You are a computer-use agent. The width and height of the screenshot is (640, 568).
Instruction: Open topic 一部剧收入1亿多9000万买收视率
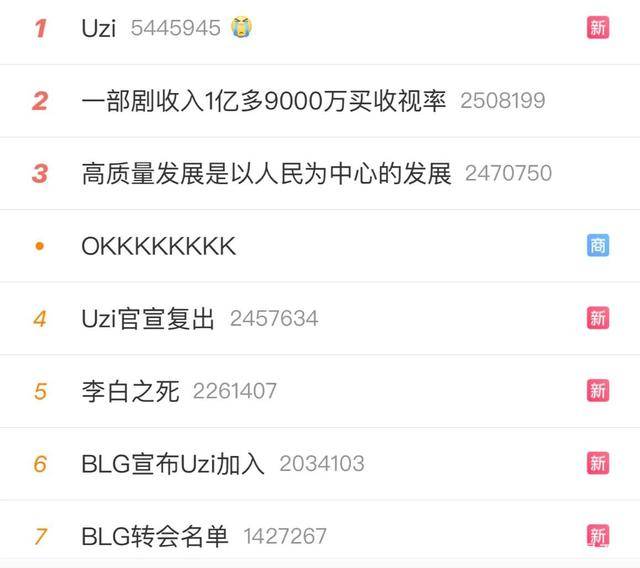(263, 101)
